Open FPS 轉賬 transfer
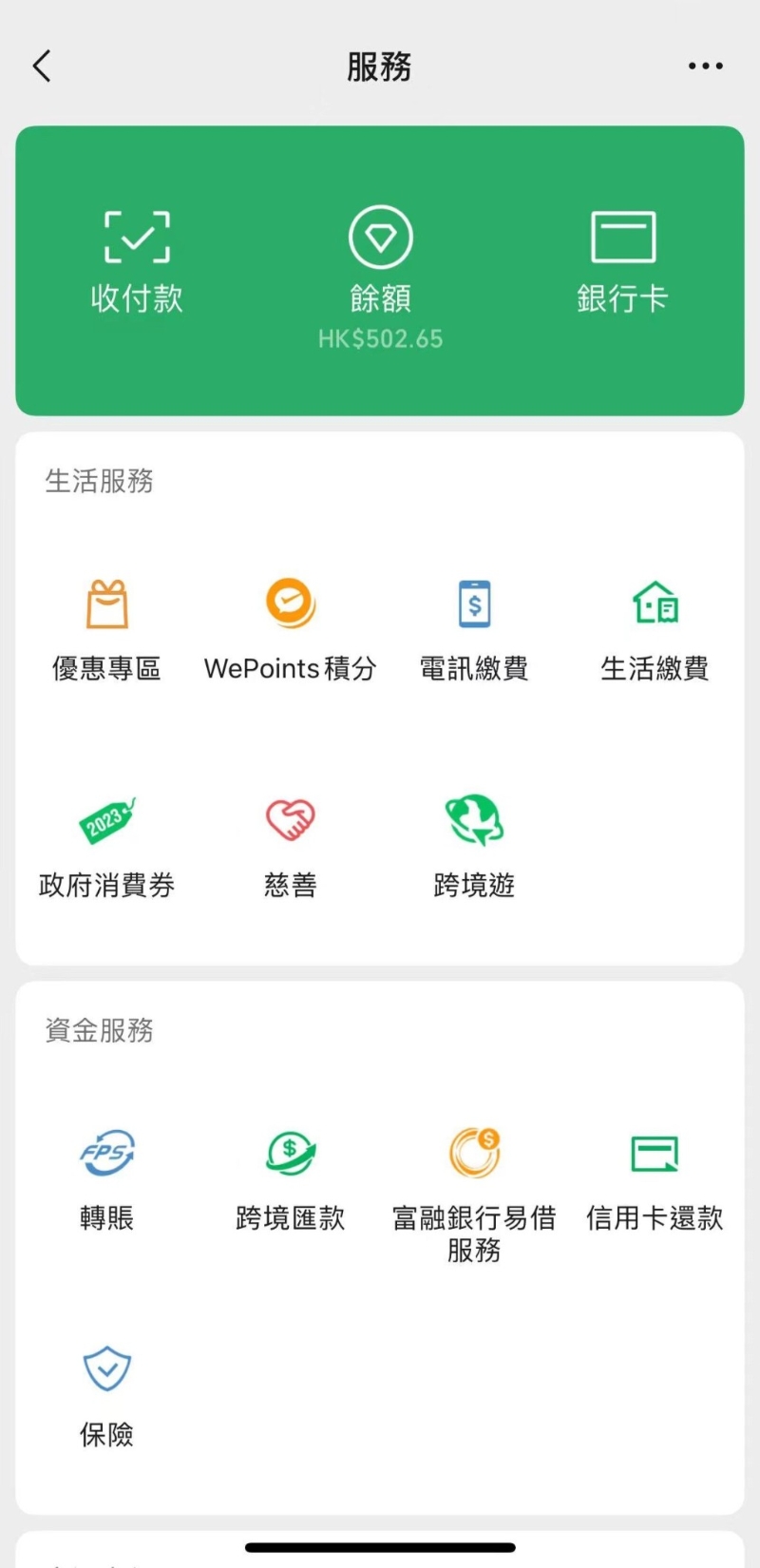This screenshot has height=1568, width=760. tap(106, 1178)
